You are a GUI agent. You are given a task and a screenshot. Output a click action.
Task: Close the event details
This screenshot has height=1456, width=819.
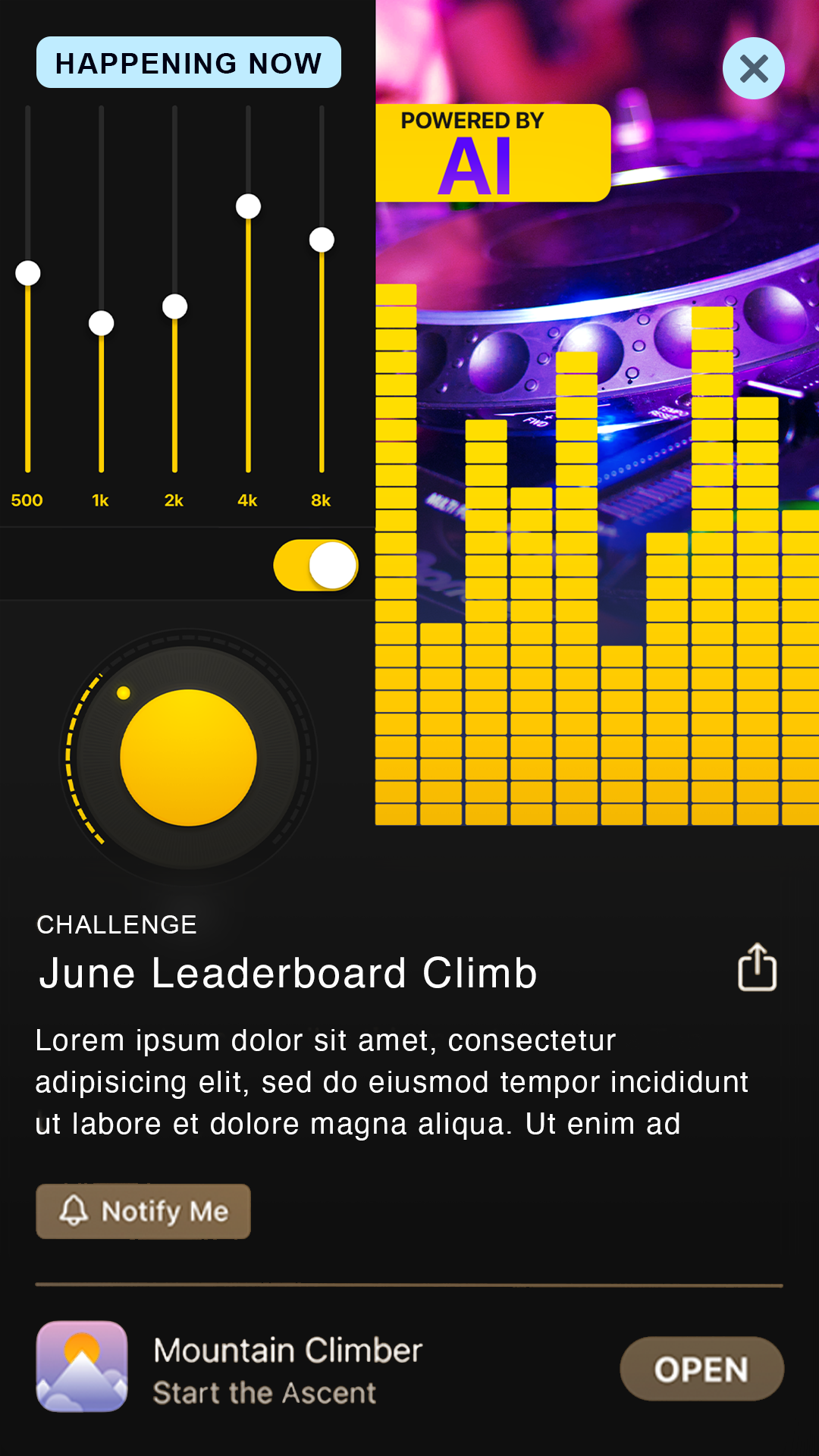point(753,68)
